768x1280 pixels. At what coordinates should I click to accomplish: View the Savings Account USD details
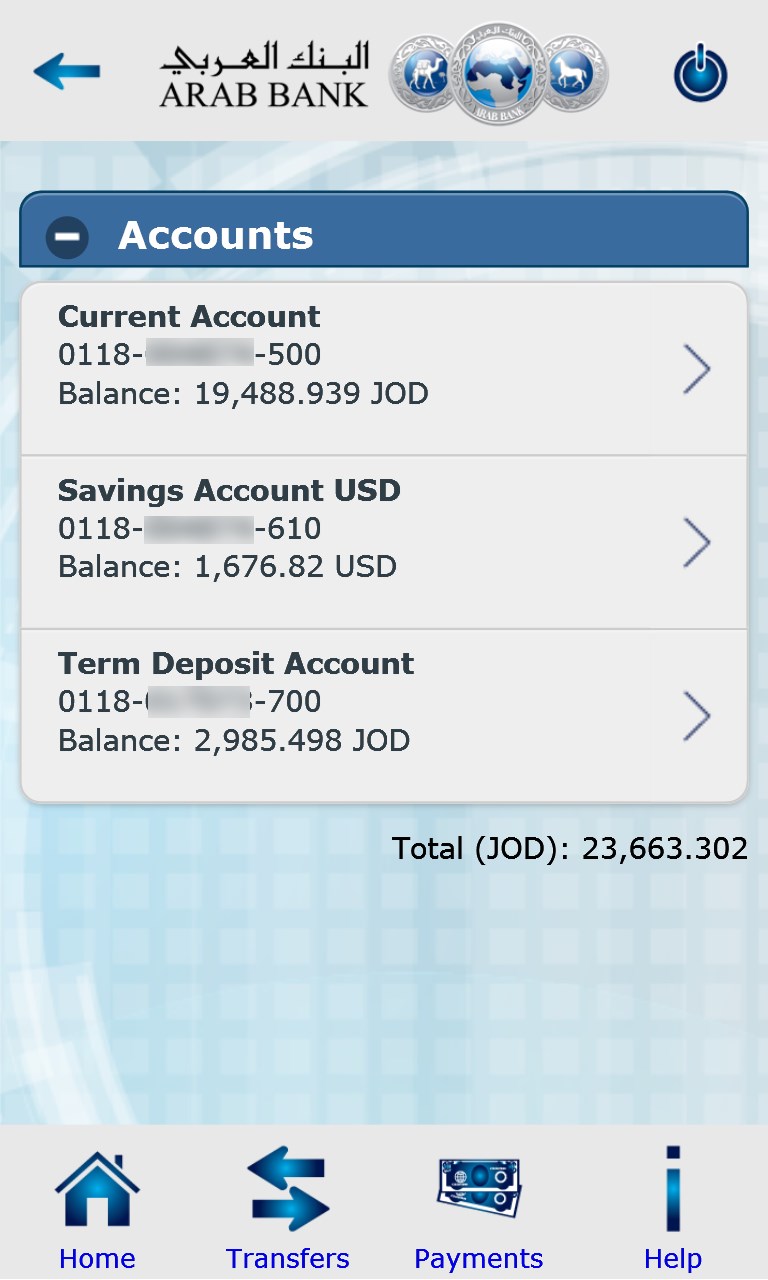click(384, 542)
